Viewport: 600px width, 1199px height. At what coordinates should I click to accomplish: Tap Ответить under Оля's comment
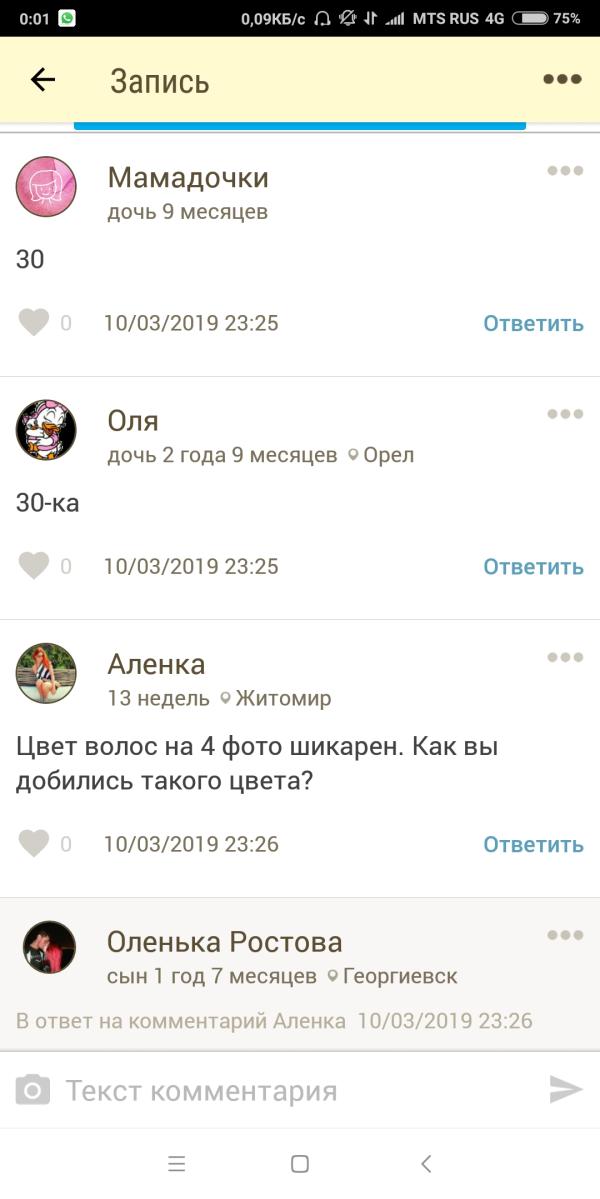click(x=534, y=567)
